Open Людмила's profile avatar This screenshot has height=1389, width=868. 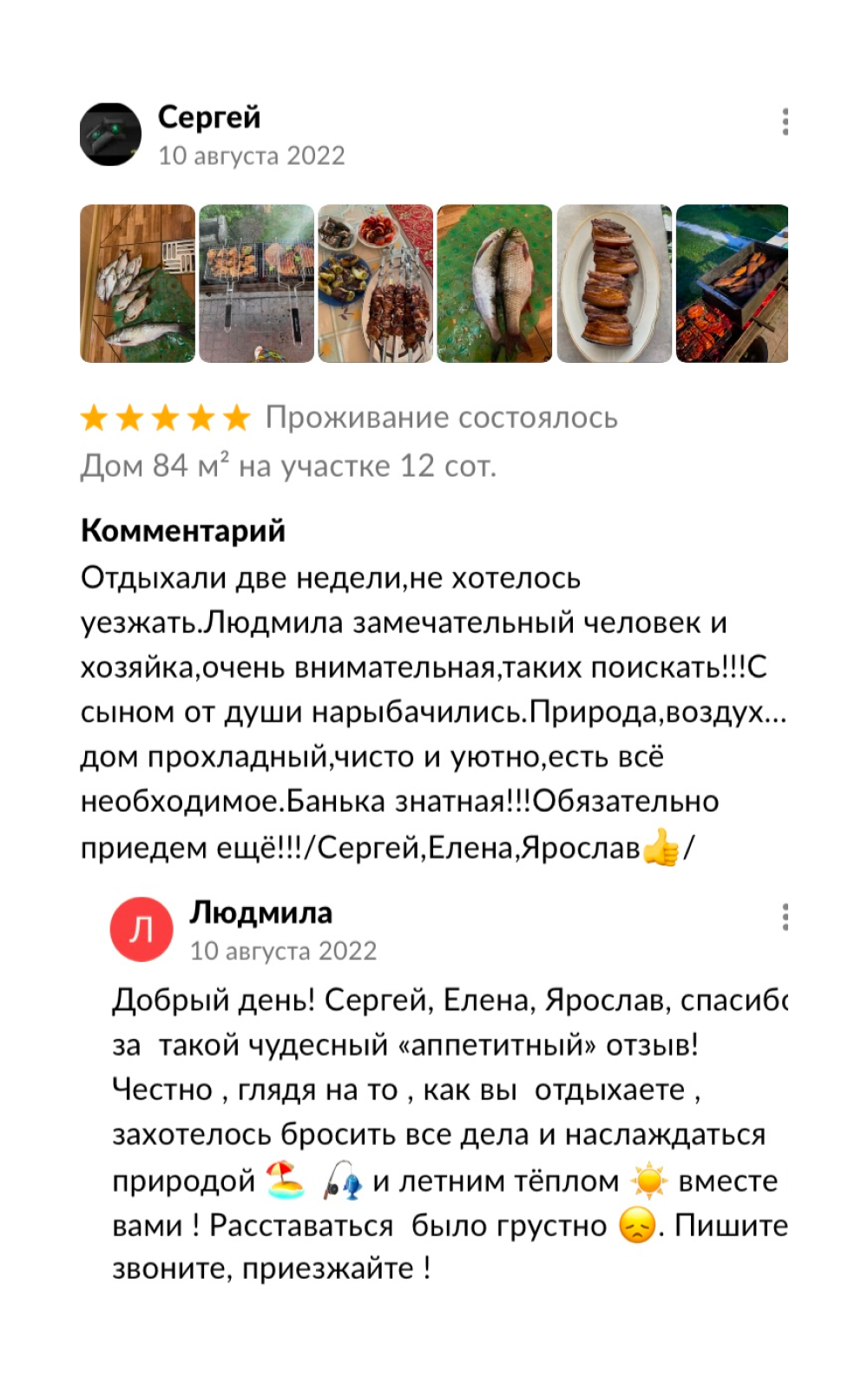tap(141, 930)
